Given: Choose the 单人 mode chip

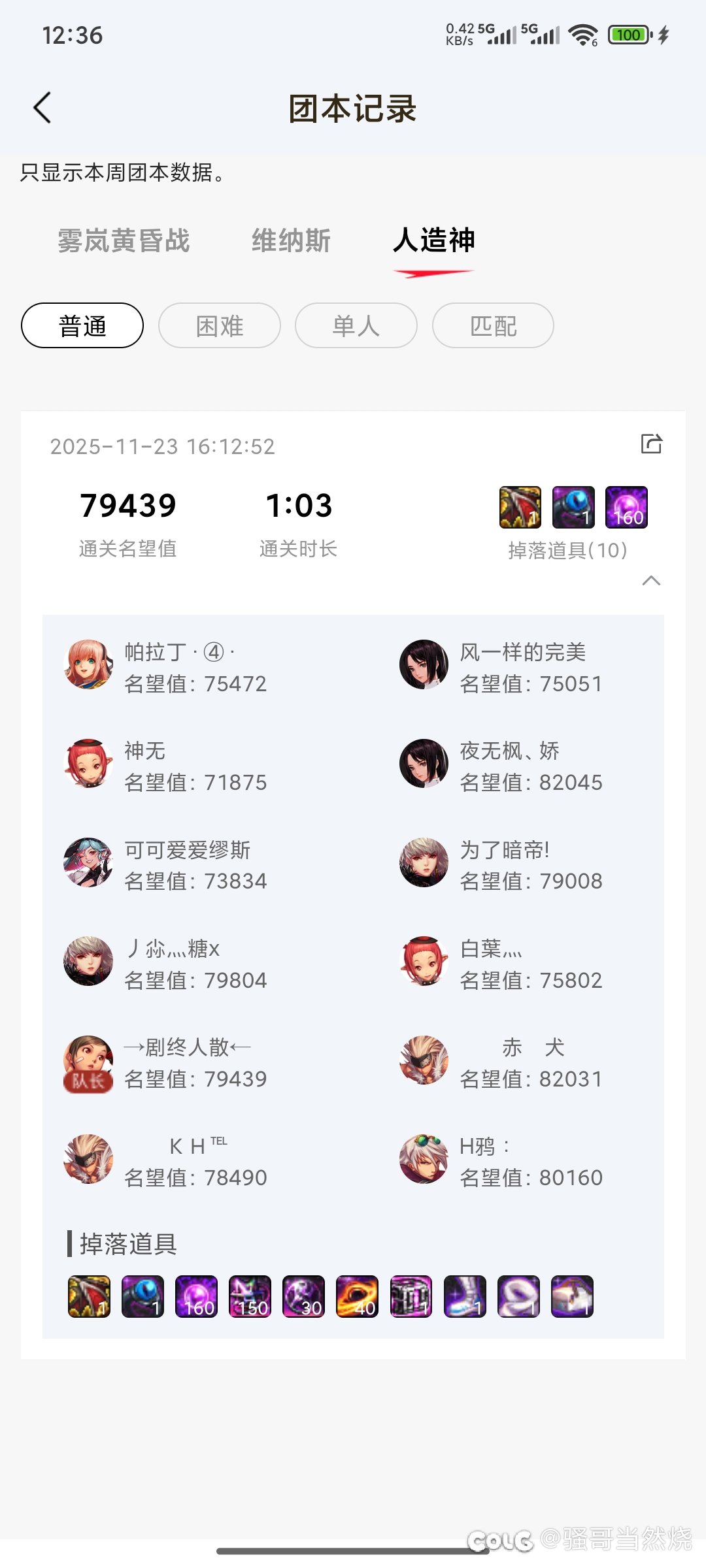Looking at the screenshot, I should tap(356, 325).
